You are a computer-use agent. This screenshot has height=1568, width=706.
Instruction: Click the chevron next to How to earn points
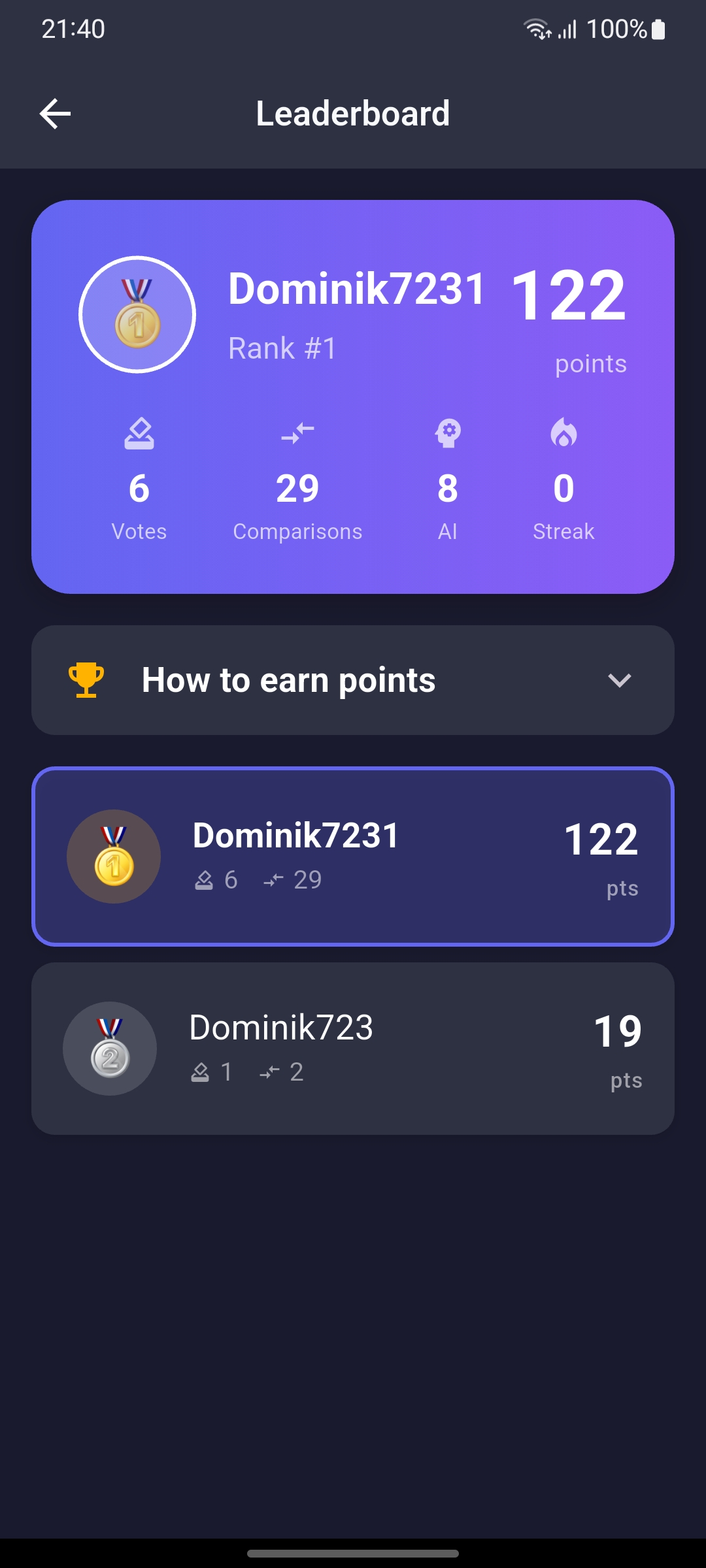[620, 680]
